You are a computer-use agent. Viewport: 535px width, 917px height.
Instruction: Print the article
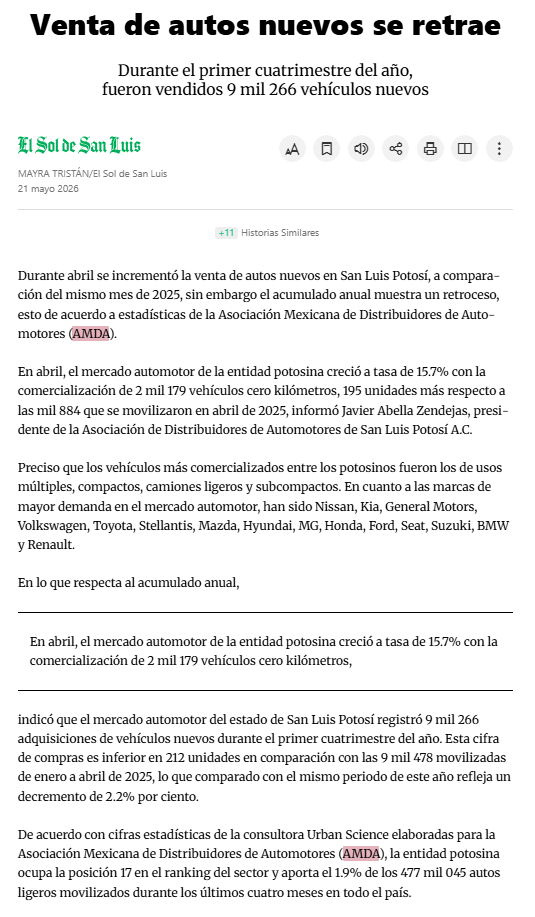pos(430,149)
